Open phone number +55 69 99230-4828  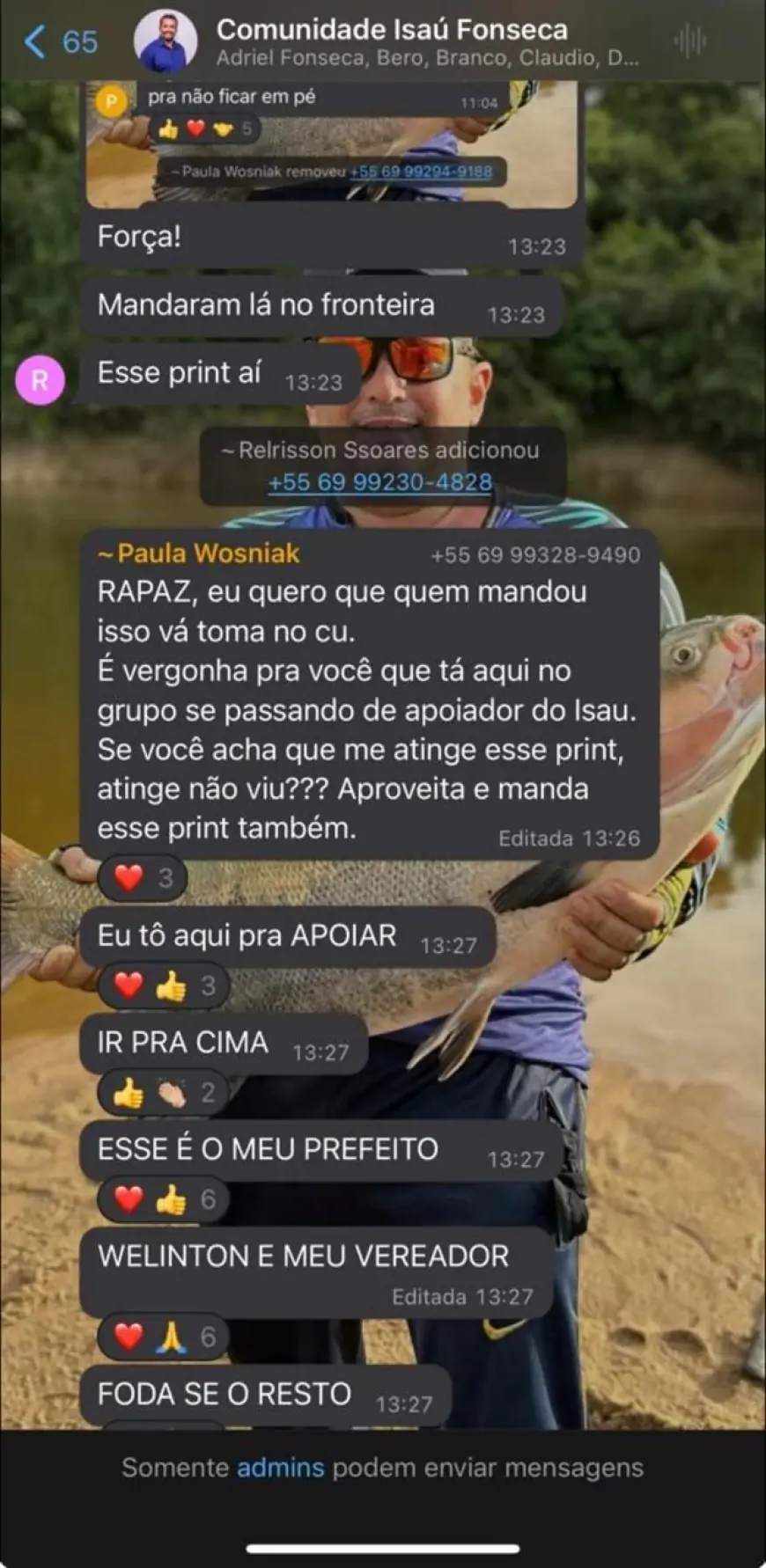coord(380,482)
